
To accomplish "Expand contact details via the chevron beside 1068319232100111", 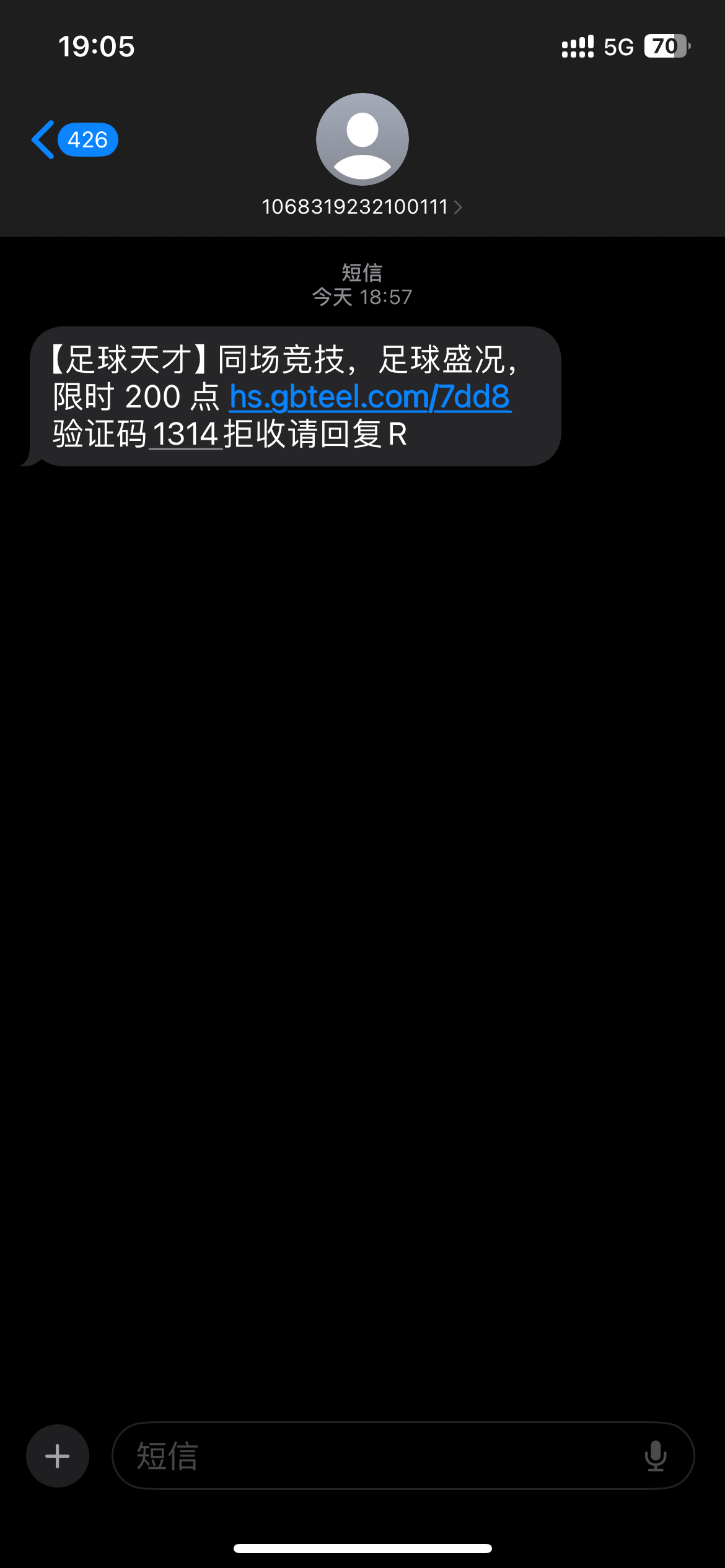I will pyautogui.click(x=458, y=207).
